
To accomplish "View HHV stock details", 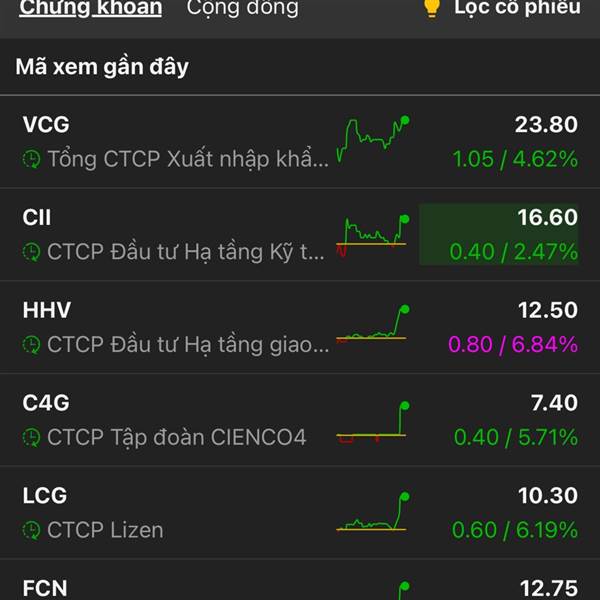I will click(300, 327).
